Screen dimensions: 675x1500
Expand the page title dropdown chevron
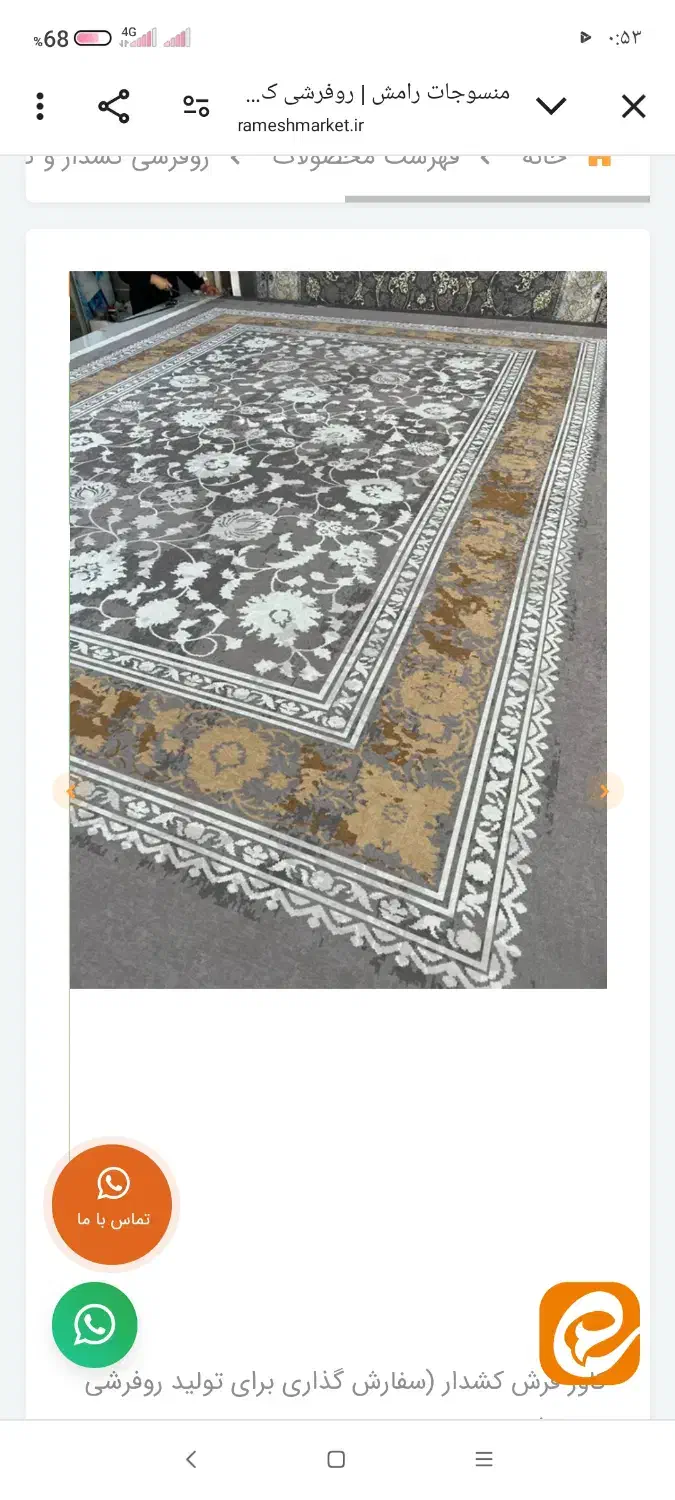551,106
